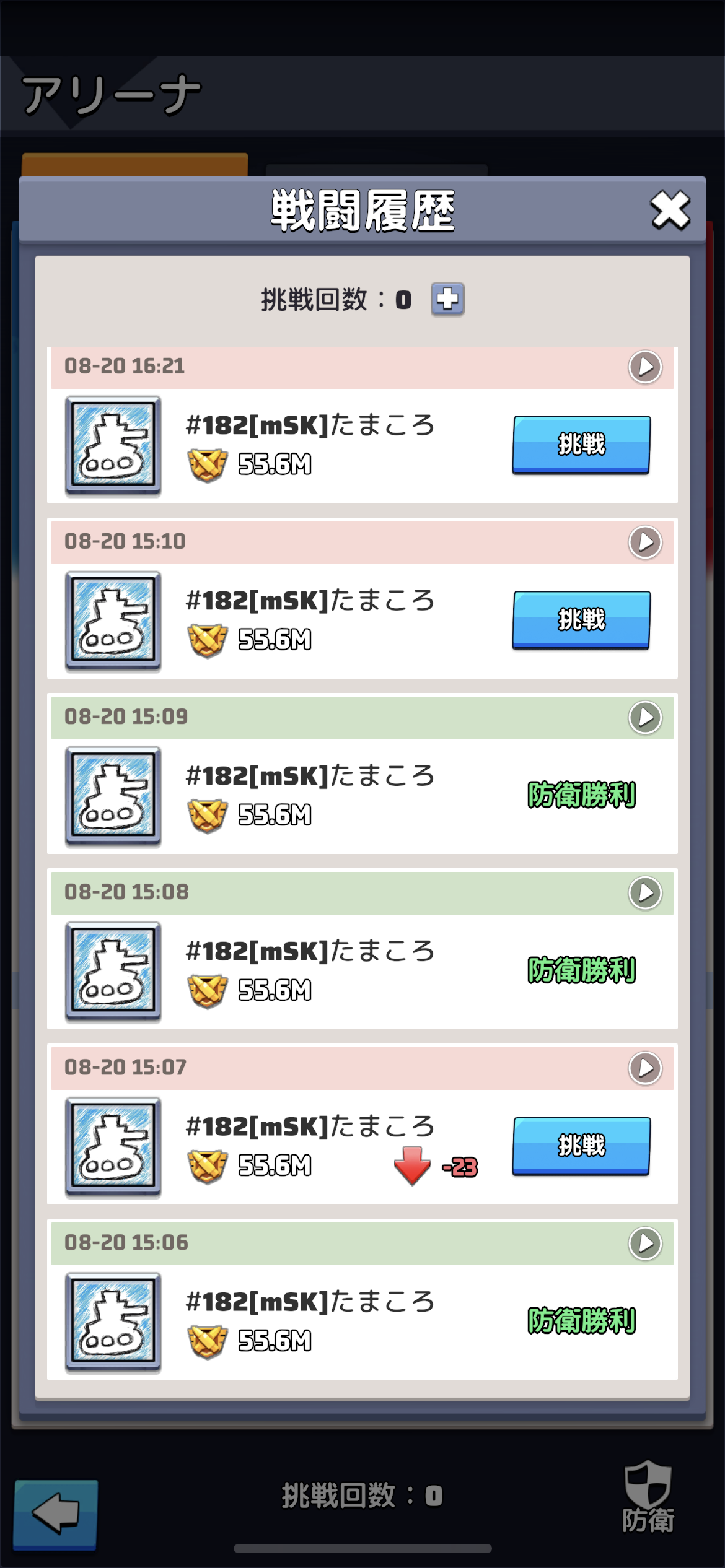Image resolution: width=725 pixels, height=1568 pixels.
Task: Open the player avatar in the 08-20 15:09 entry
Action: 113,796
